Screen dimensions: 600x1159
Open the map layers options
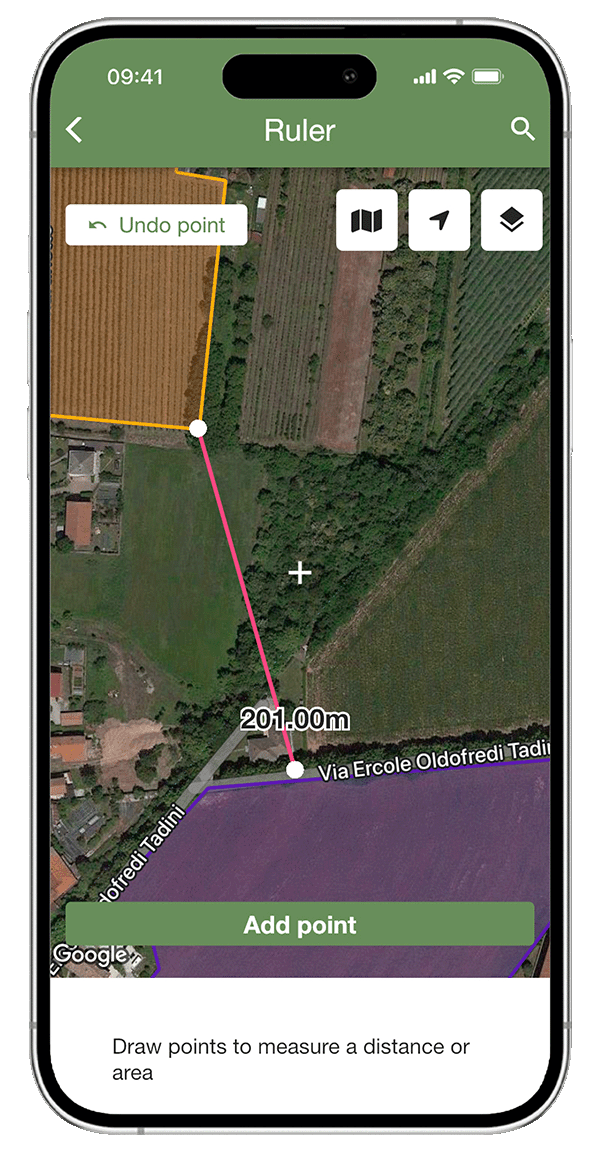coord(511,220)
